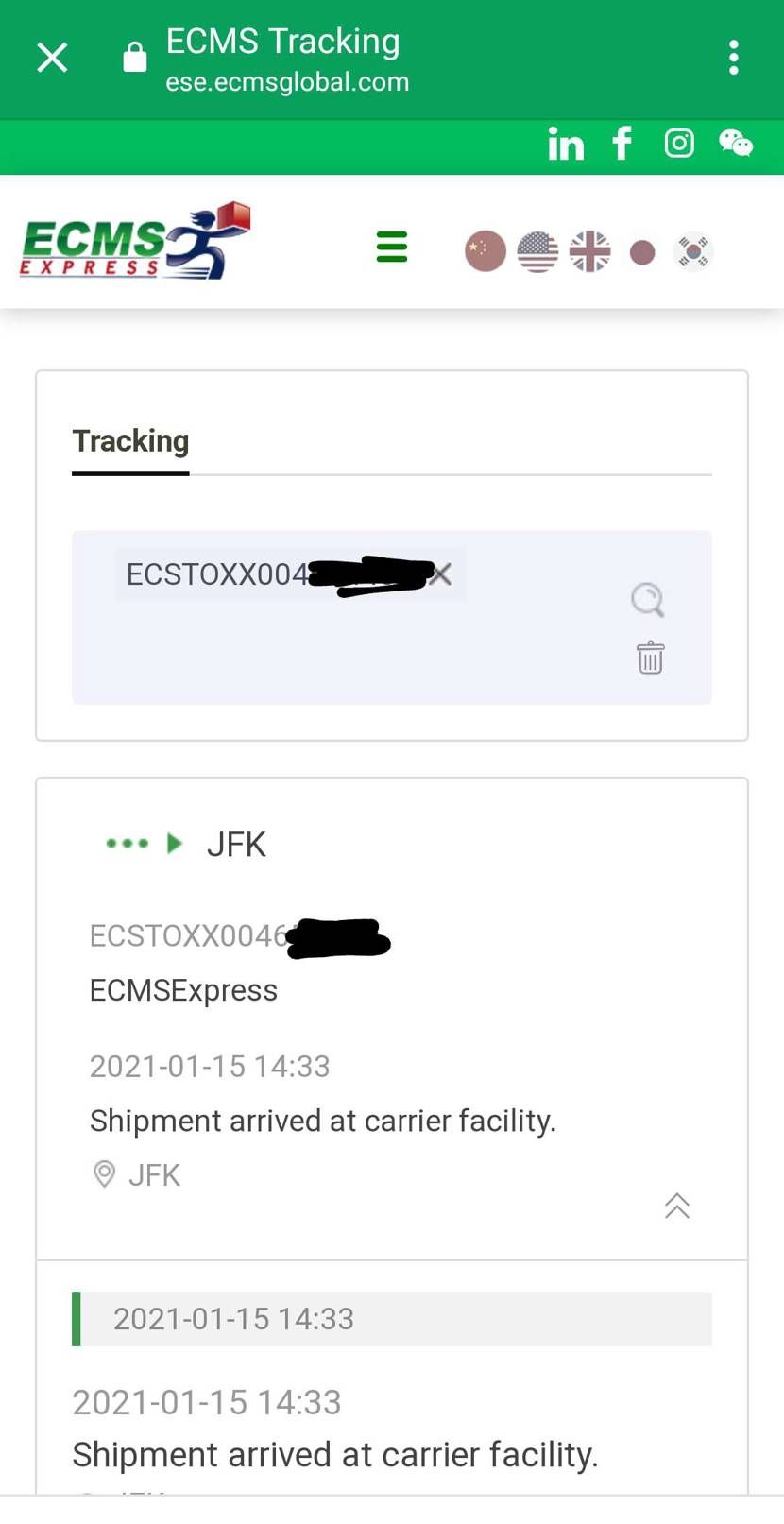Open the browser overflow menu
784x1524 pixels.
733,58
